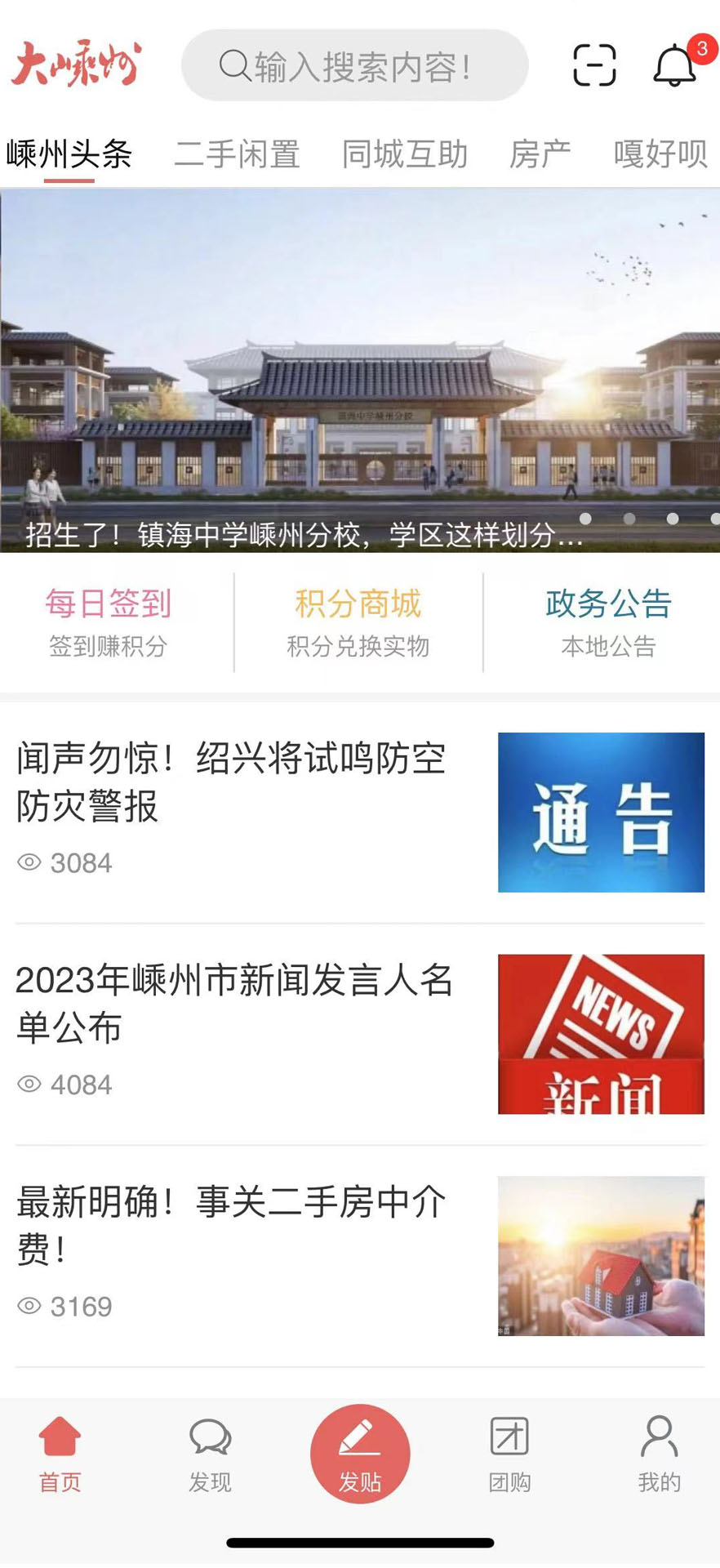Visit the 积分商城 points mall
Screen dimensions: 720x1568
click(x=358, y=622)
